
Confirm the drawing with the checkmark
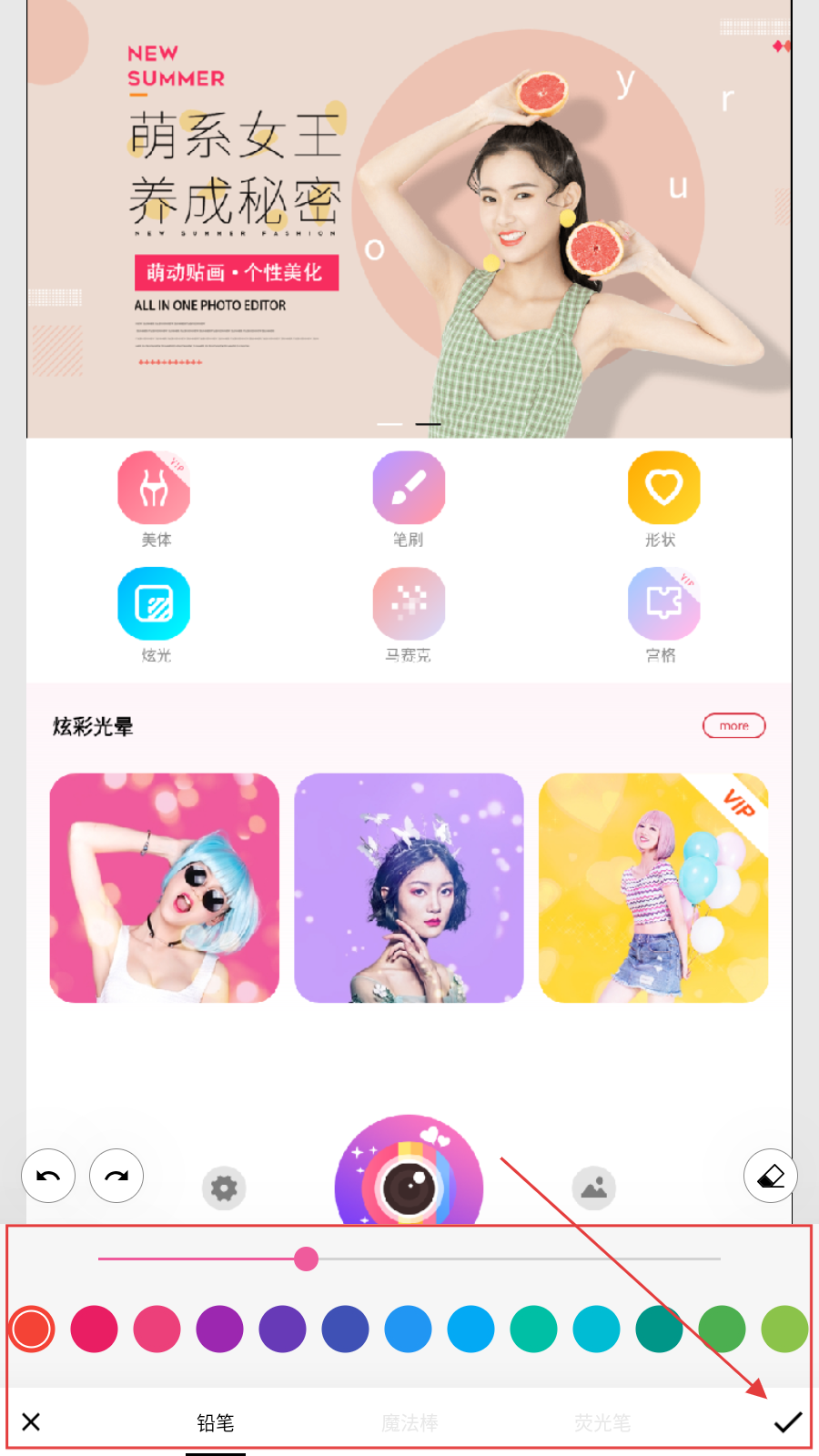(787, 1421)
